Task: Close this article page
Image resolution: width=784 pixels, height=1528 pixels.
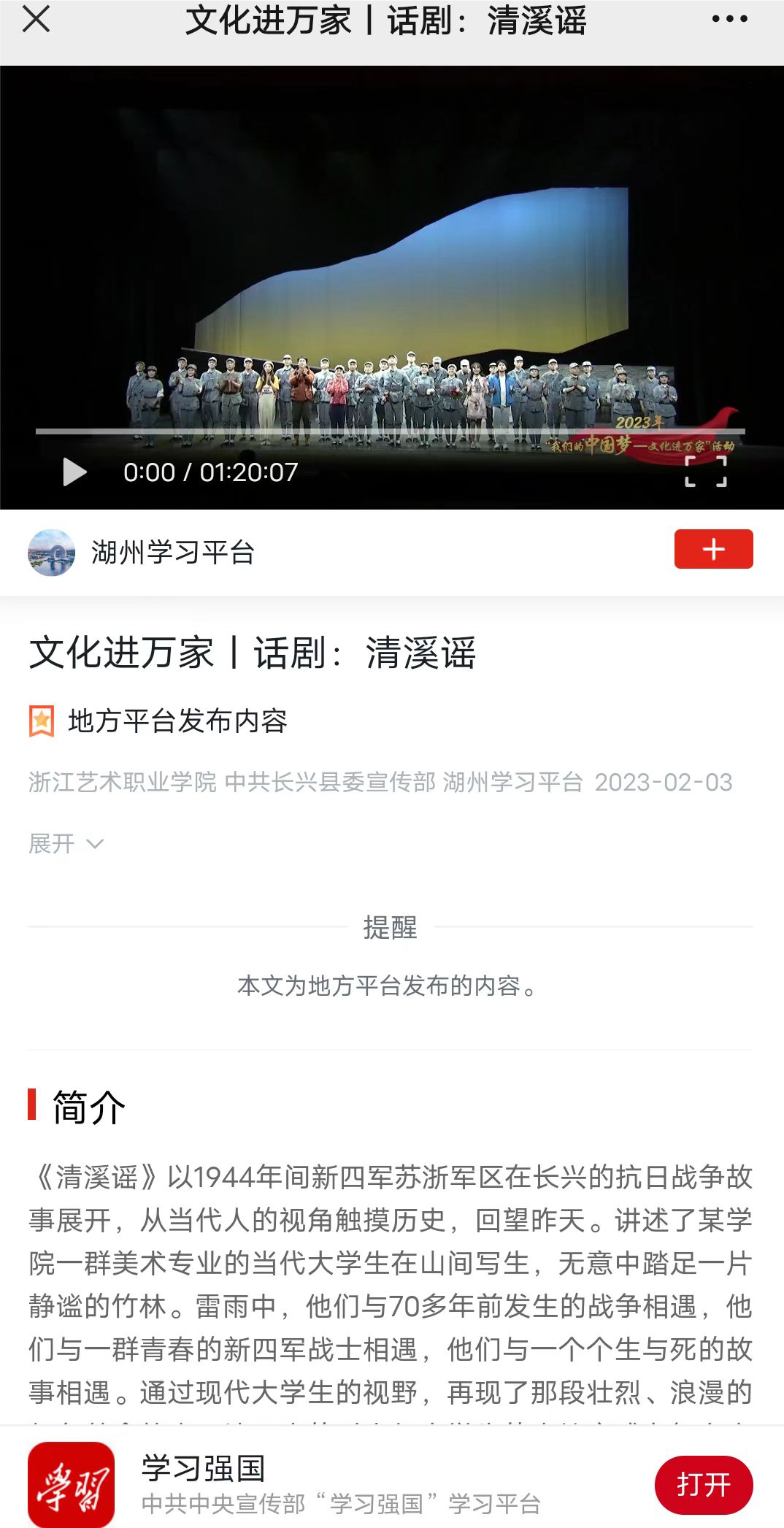Action: [x=36, y=19]
